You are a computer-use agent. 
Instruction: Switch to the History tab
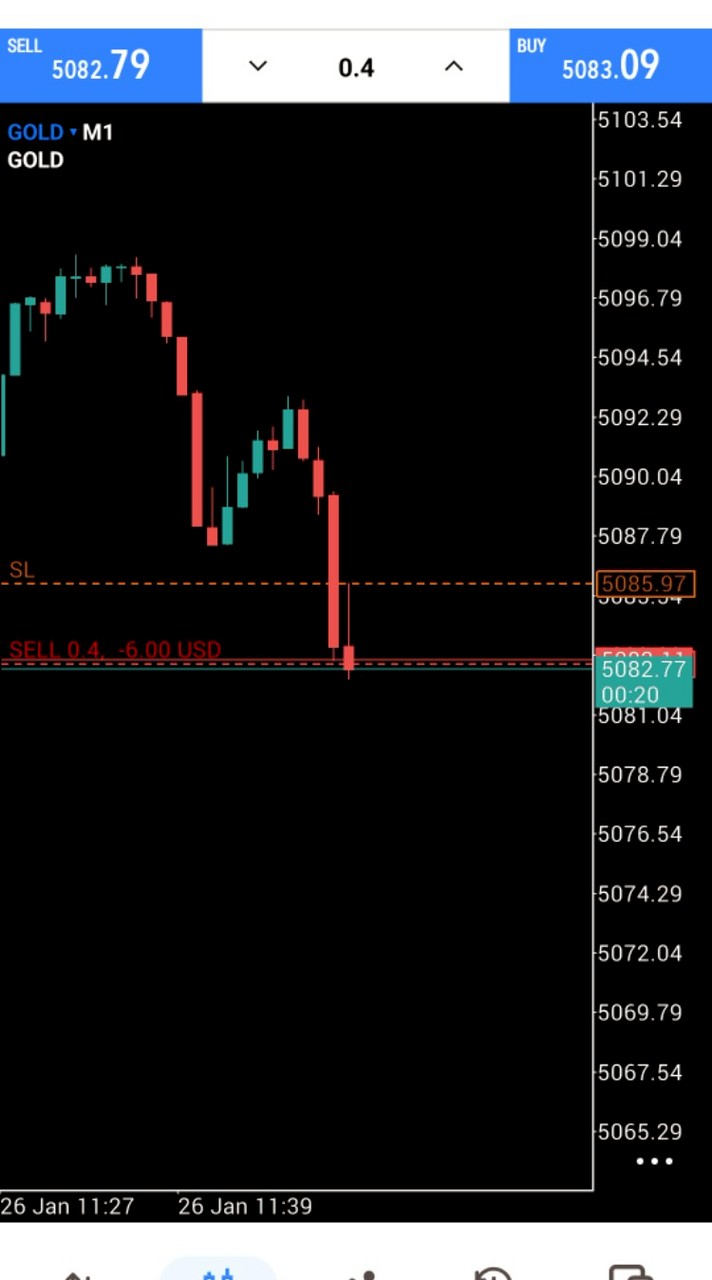pyautogui.click(x=492, y=1272)
